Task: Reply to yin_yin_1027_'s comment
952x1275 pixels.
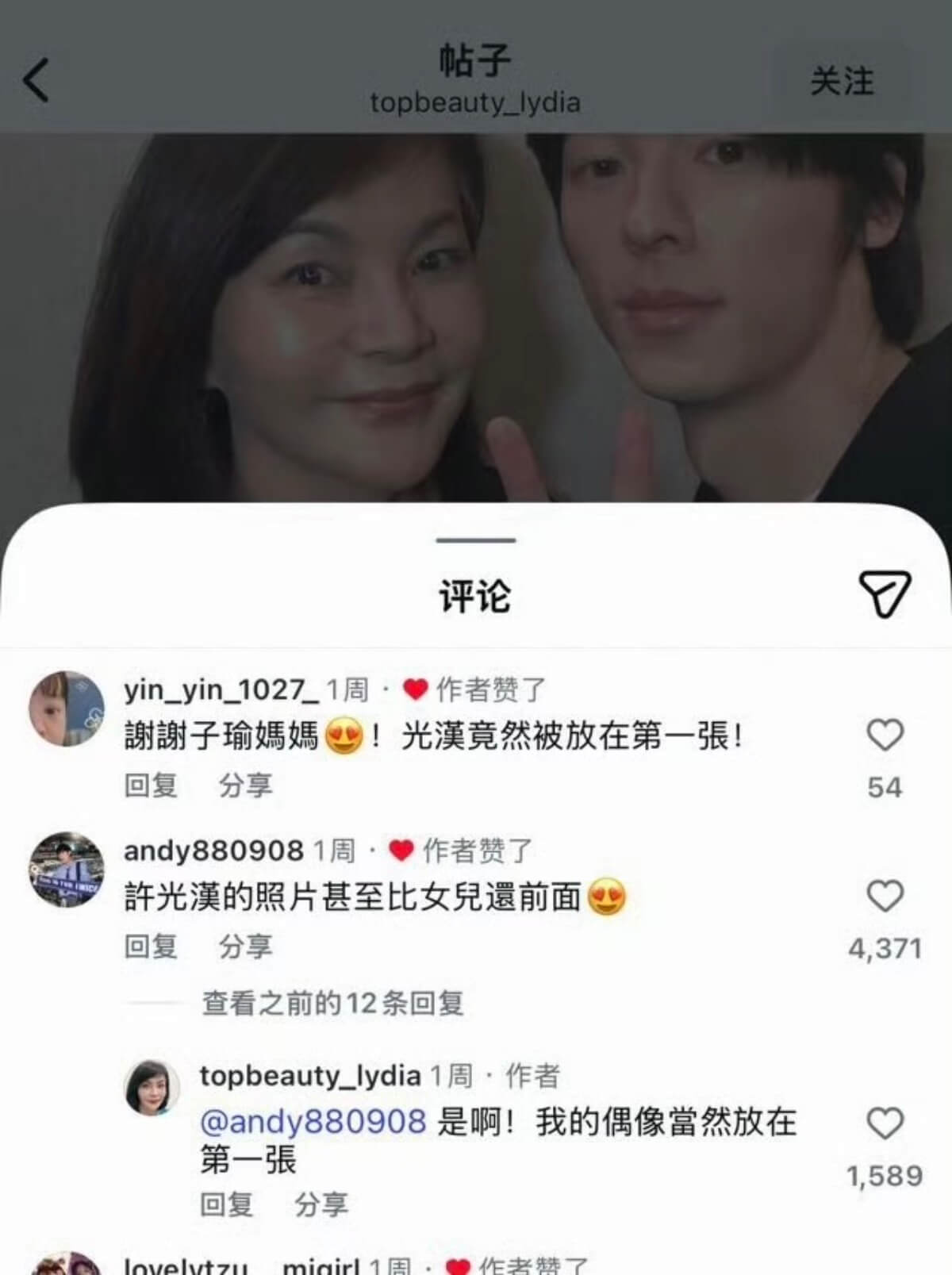Action: pyautogui.click(x=151, y=785)
